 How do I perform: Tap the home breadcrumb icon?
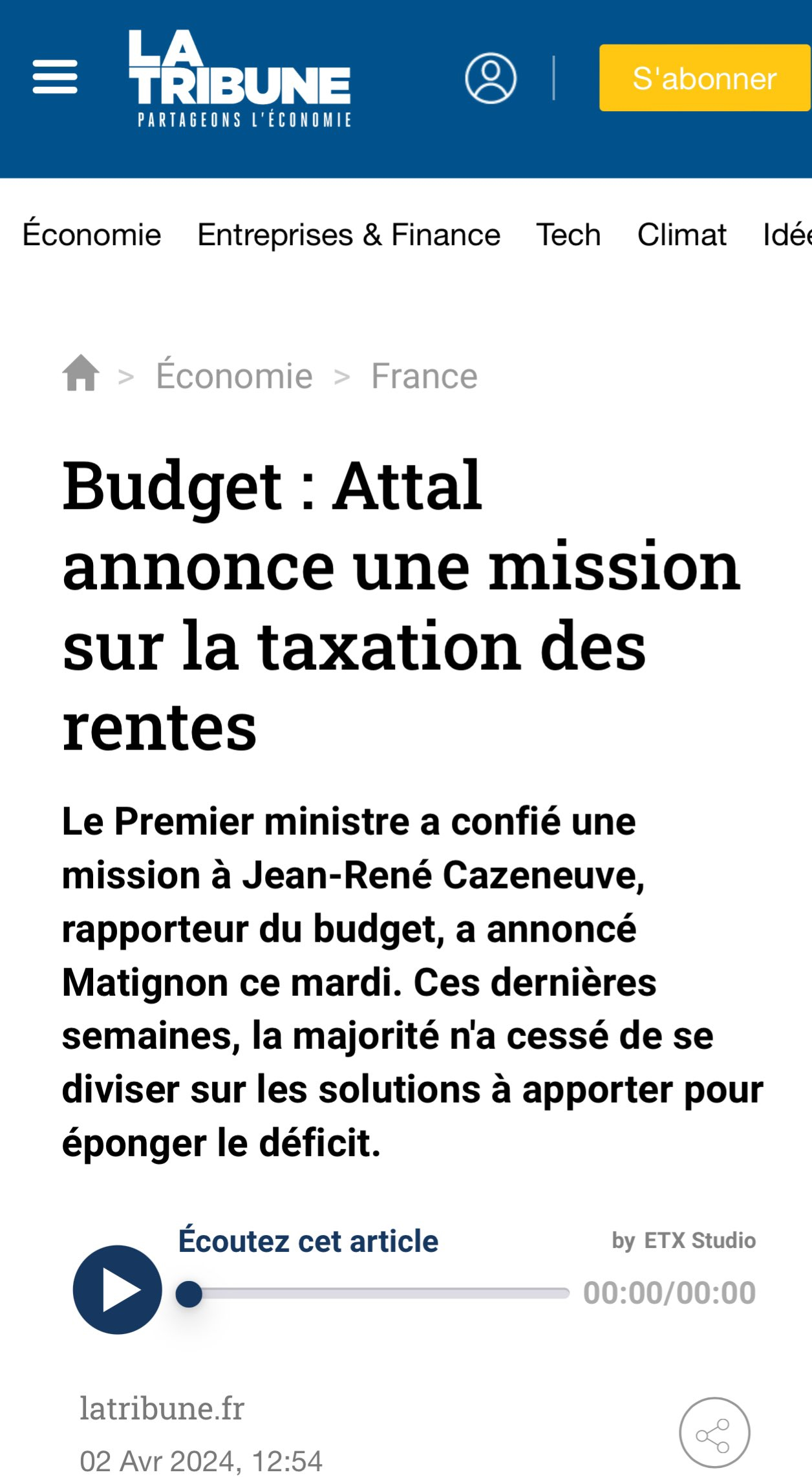(81, 374)
